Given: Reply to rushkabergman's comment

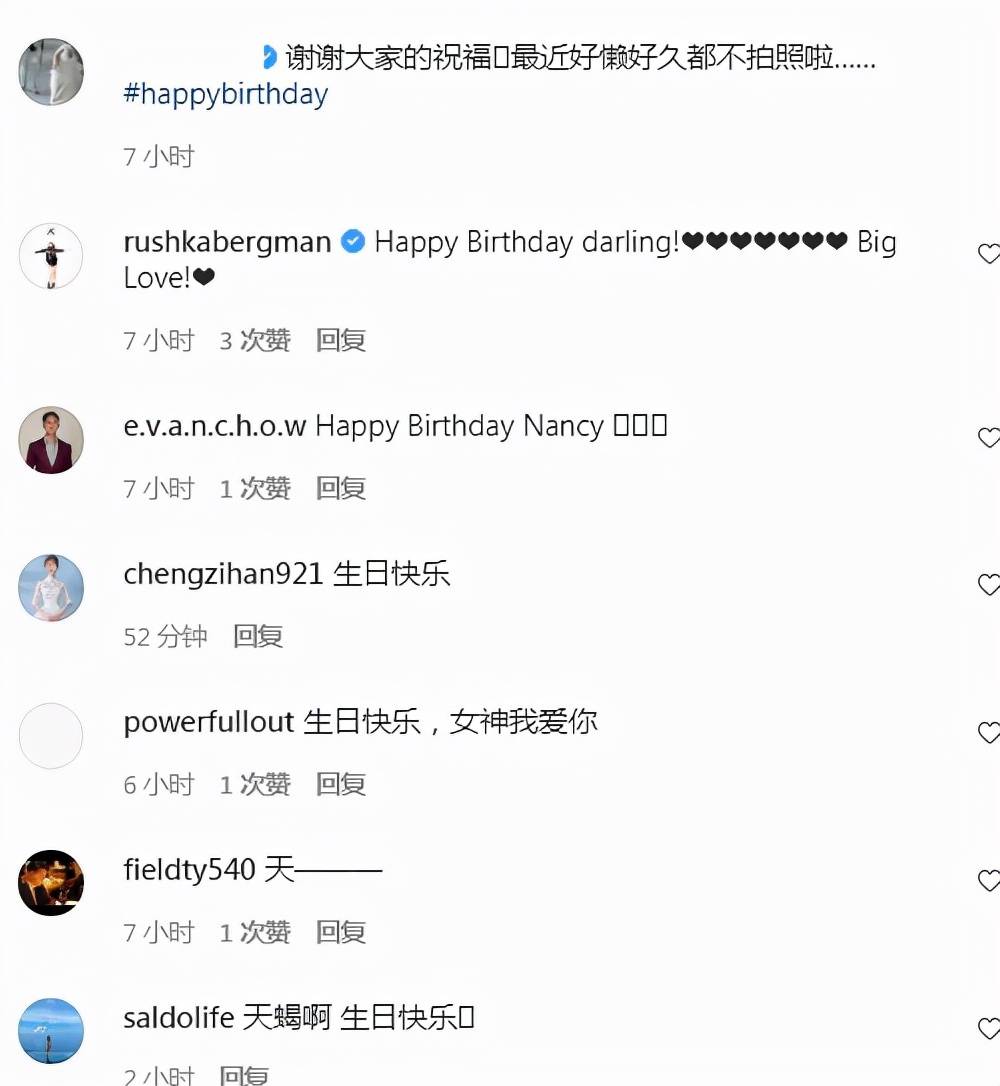Looking at the screenshot, I should (x=341, y=340).
